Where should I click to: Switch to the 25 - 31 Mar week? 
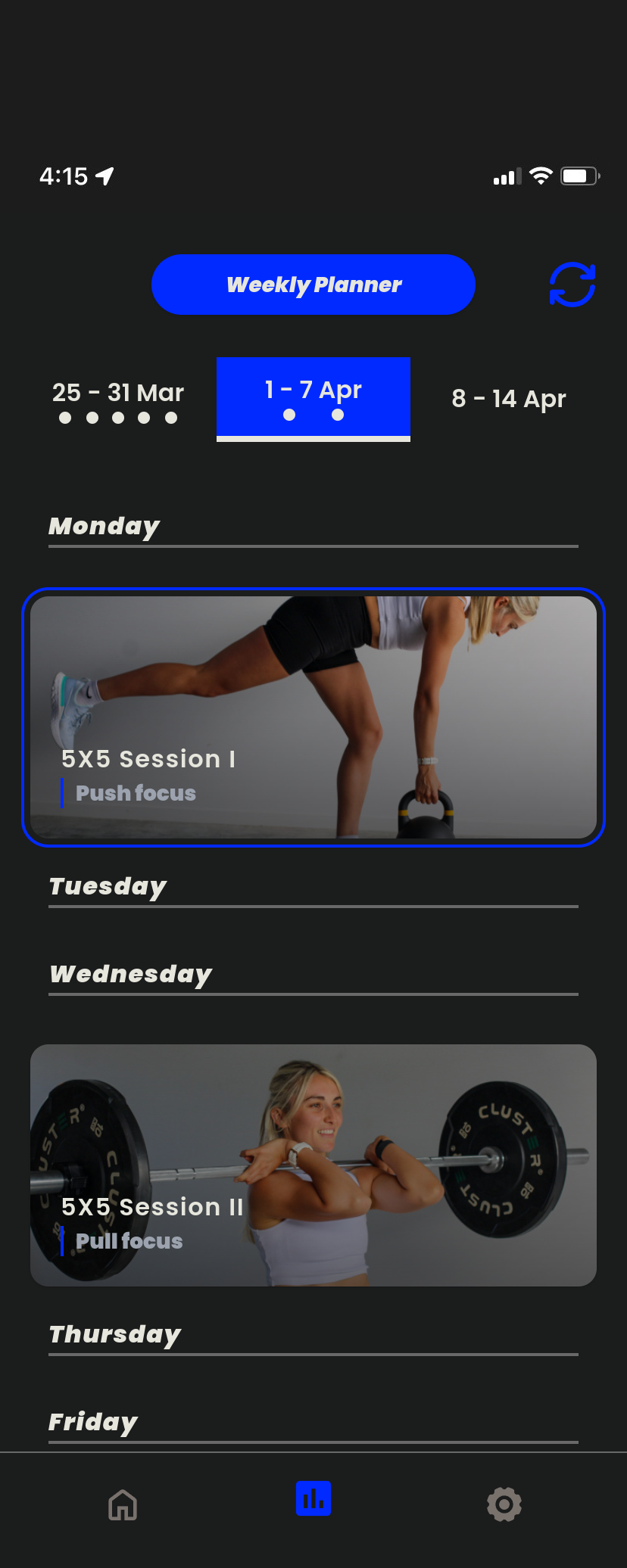pos(118,399)
